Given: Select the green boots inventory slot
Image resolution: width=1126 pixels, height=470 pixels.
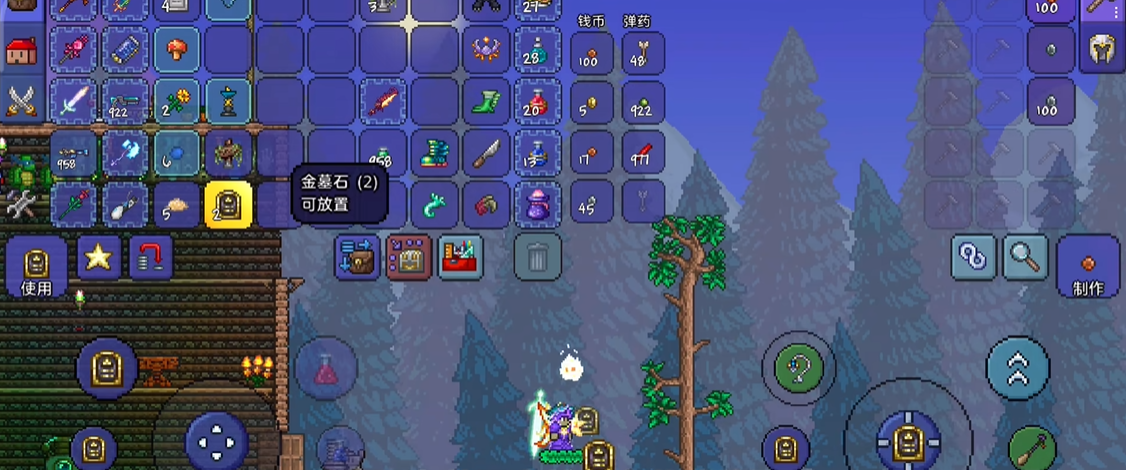Looking at the screenshot, I should coord(487,102).
